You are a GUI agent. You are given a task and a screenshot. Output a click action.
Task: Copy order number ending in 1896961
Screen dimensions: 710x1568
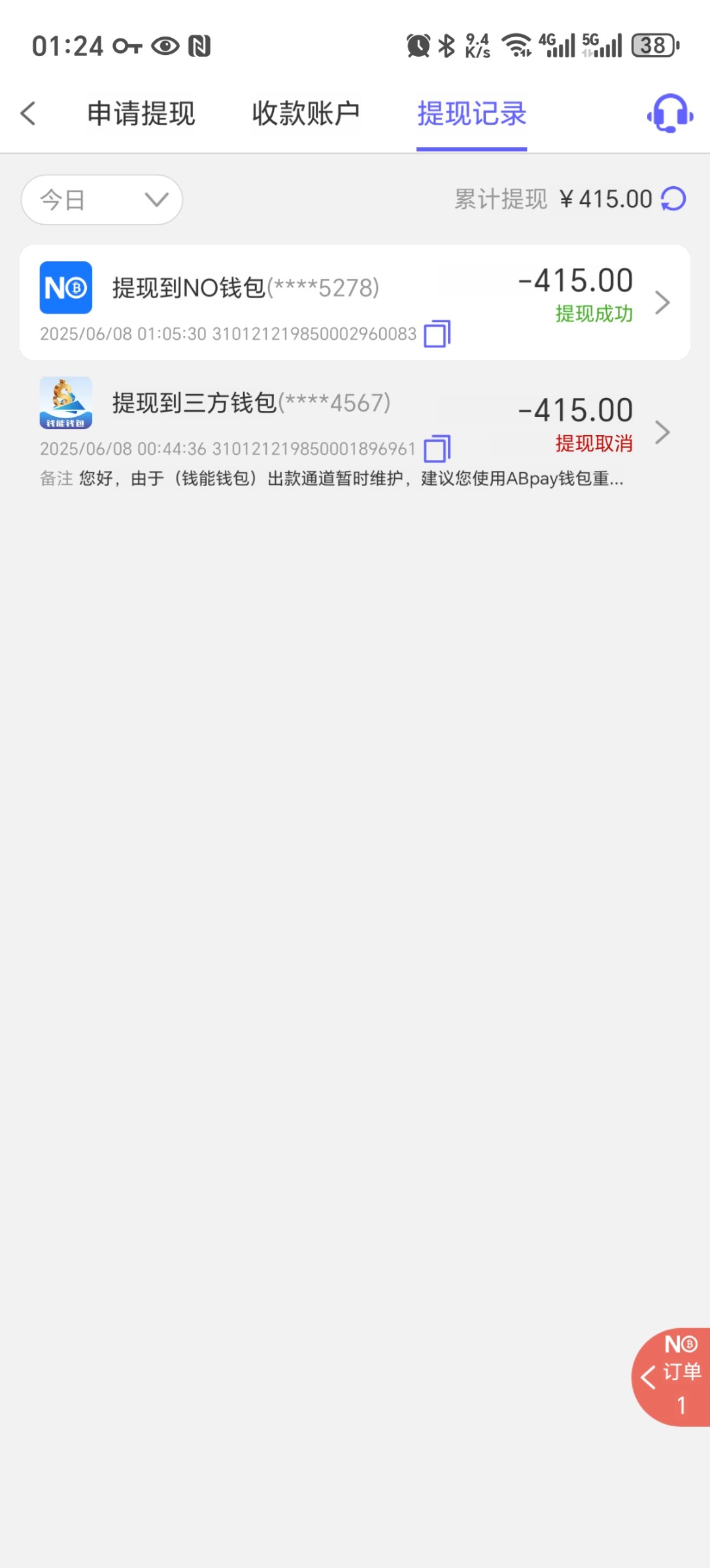tap(437, 449)
